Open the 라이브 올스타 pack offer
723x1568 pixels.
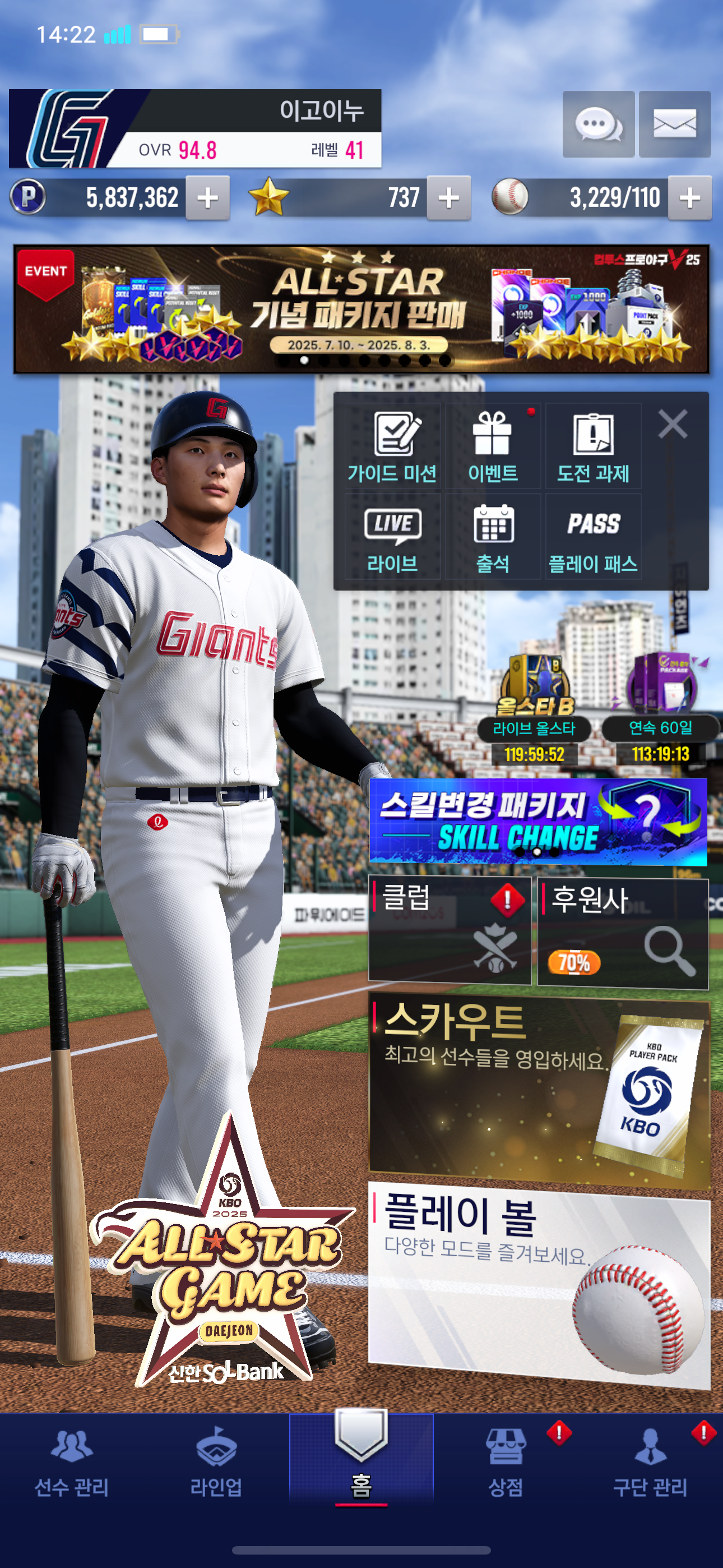534,706
